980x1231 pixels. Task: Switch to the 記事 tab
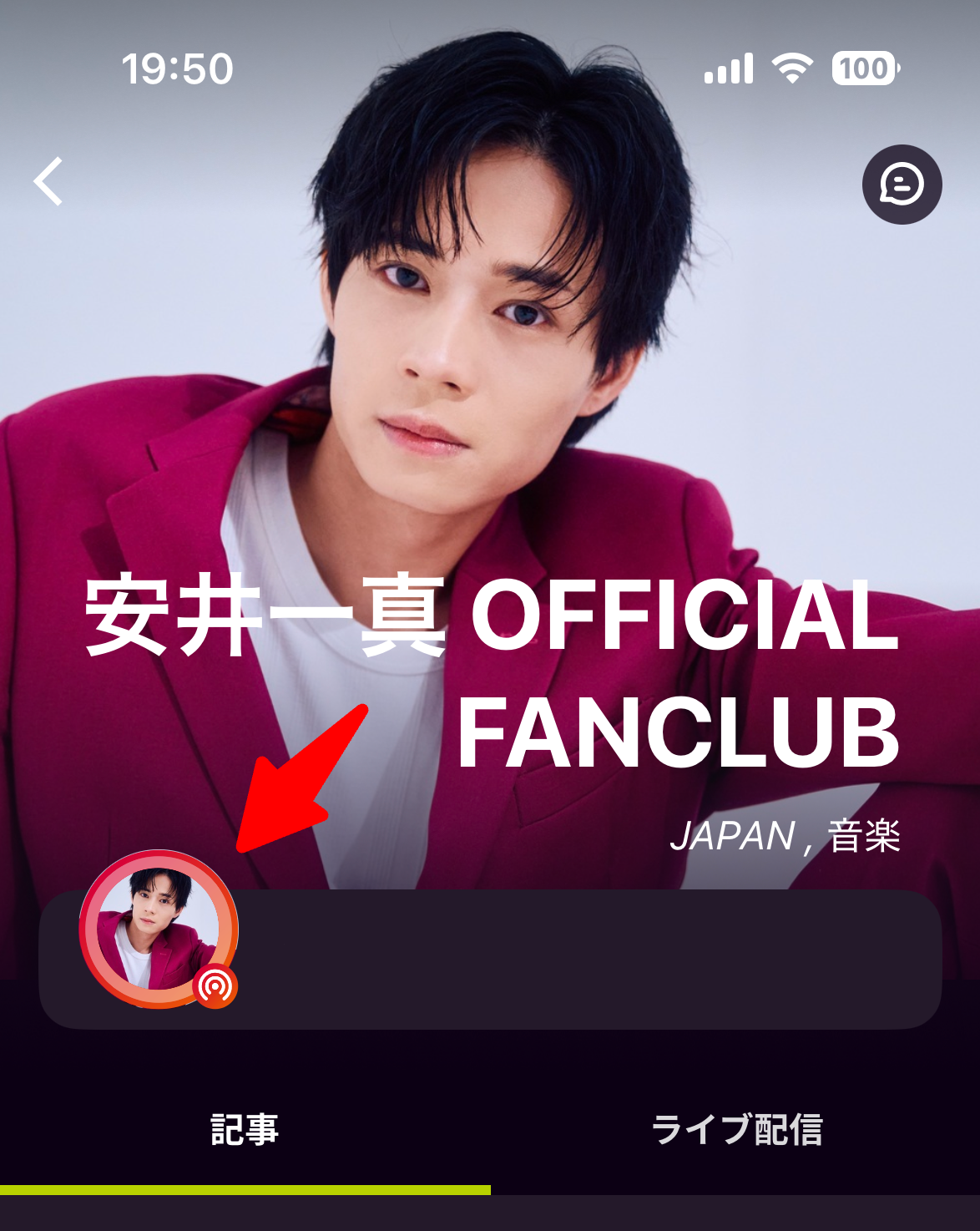coord(245,1130)
